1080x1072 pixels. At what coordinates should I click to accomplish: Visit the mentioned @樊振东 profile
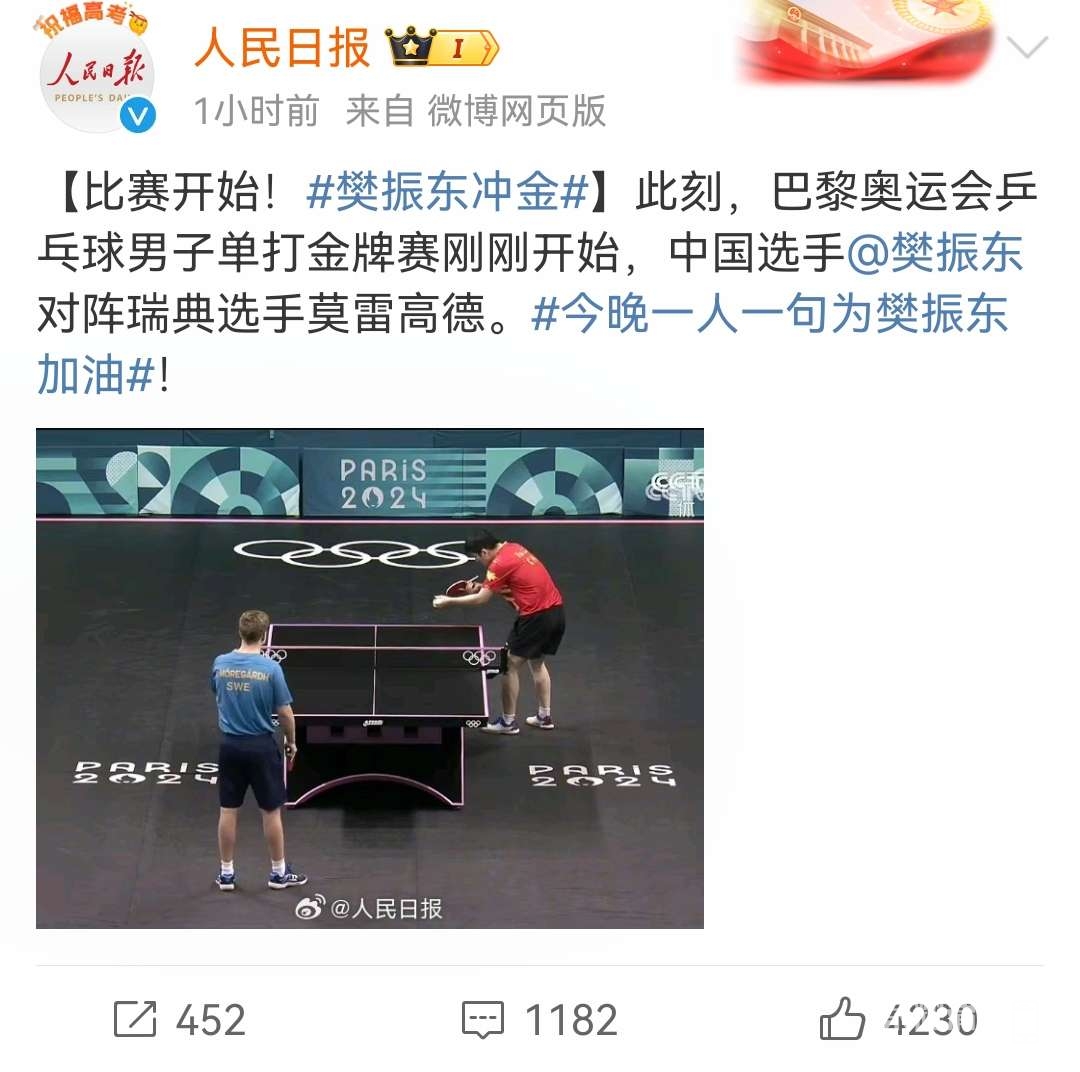pyautogui.click(x=935, y=253)
